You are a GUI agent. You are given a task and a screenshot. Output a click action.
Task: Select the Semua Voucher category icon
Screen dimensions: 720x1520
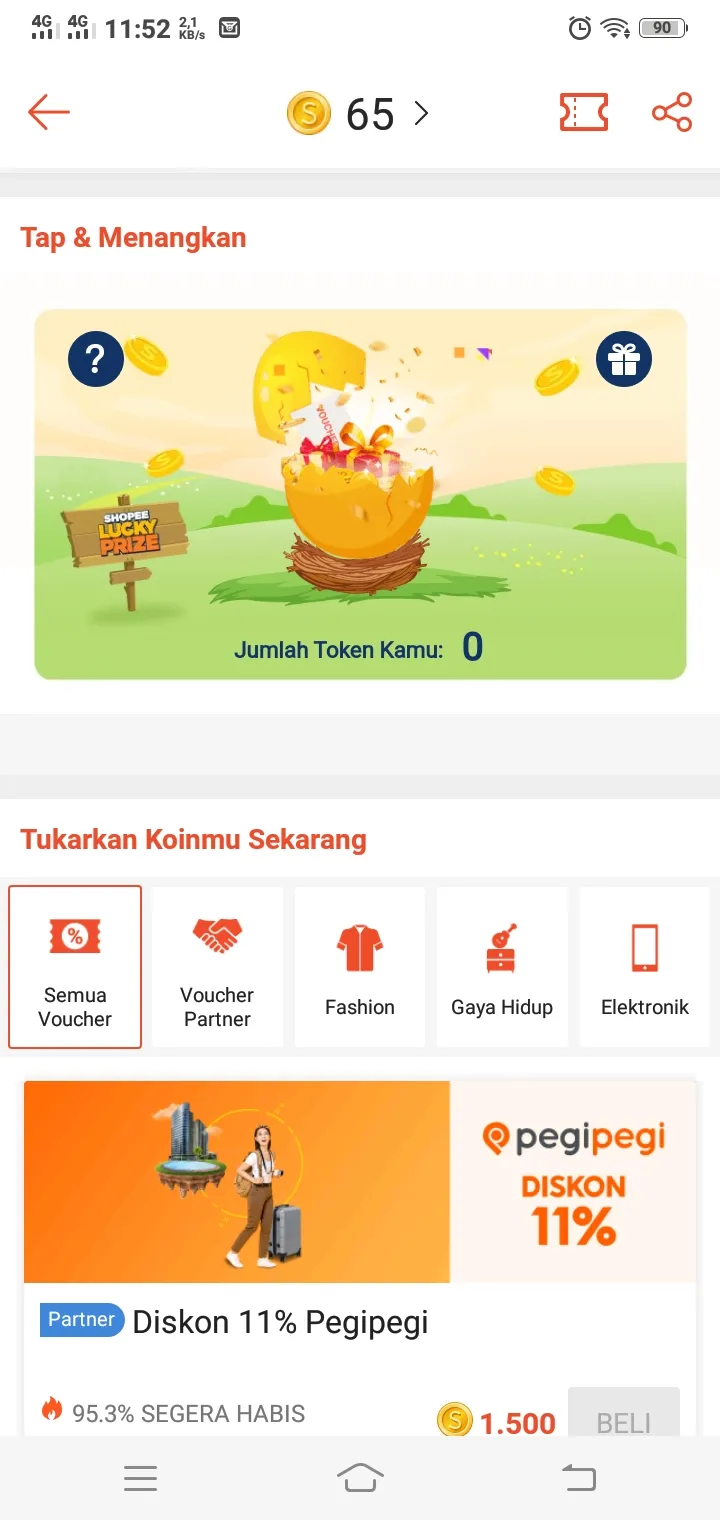(x=74, y=937)
